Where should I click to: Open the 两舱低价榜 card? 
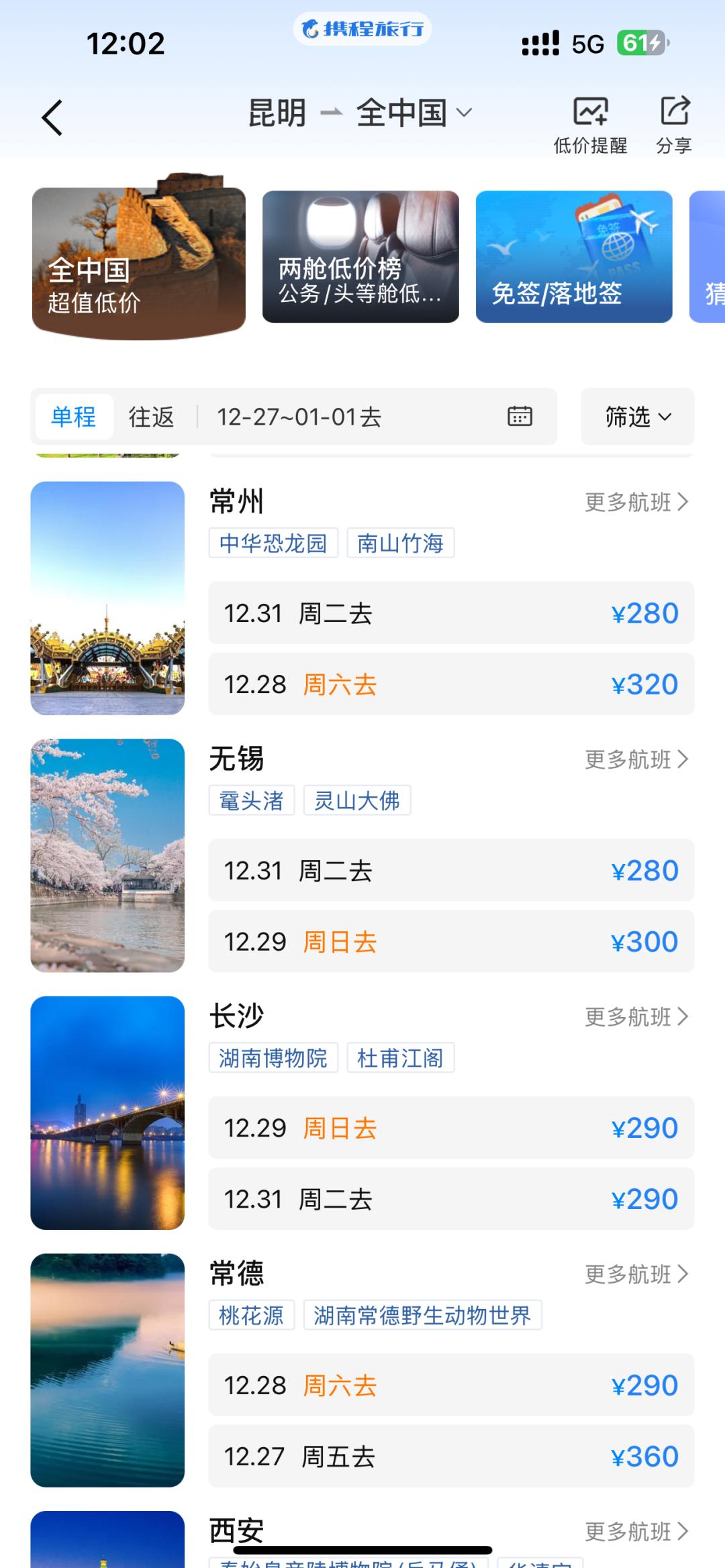[x=360, y=257]
